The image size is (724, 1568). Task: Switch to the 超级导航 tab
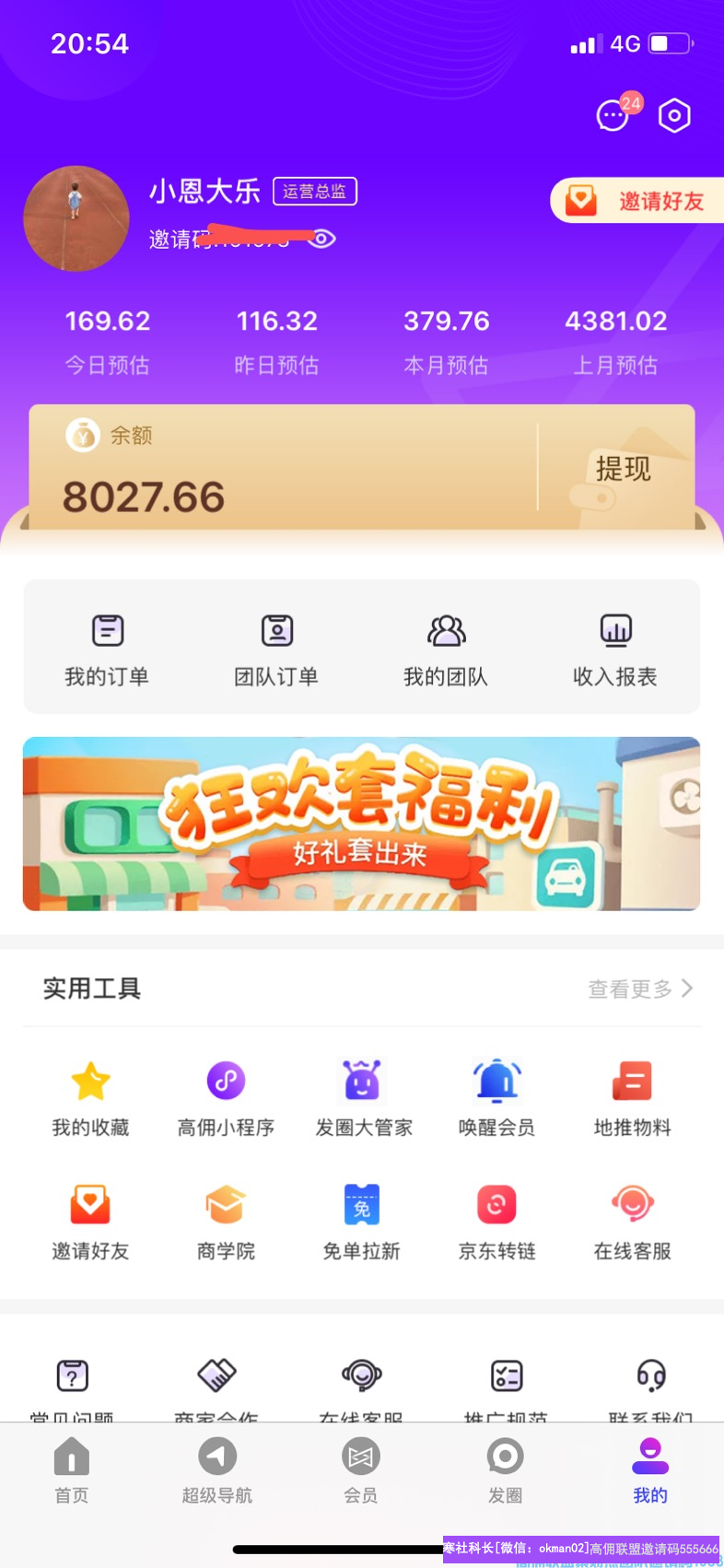coord(217,1470)
